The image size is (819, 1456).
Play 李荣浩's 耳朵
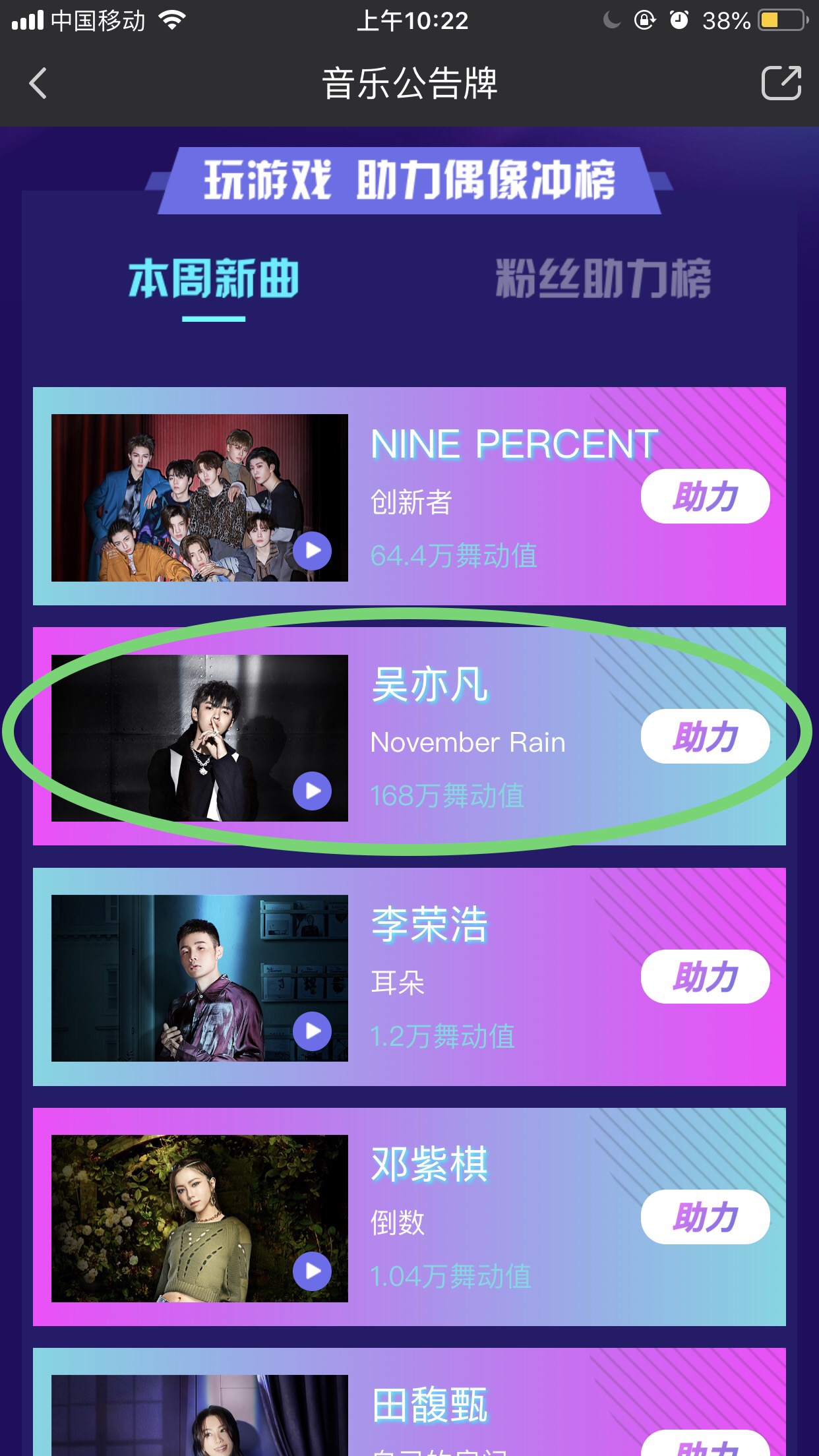(312, 1031)
